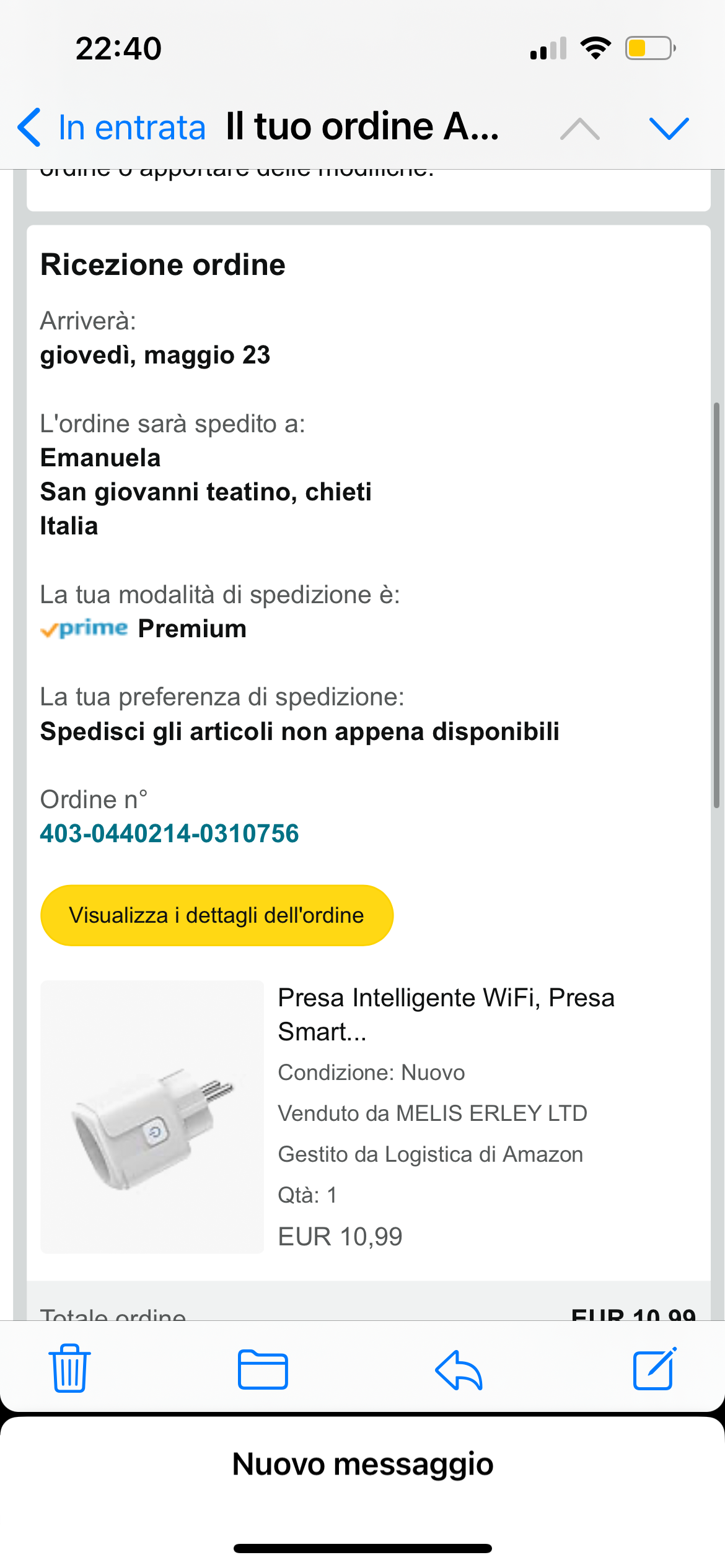Open the Nuovo messaggio draft sheet
The image size is (725, 1568).
[362, 1464]
